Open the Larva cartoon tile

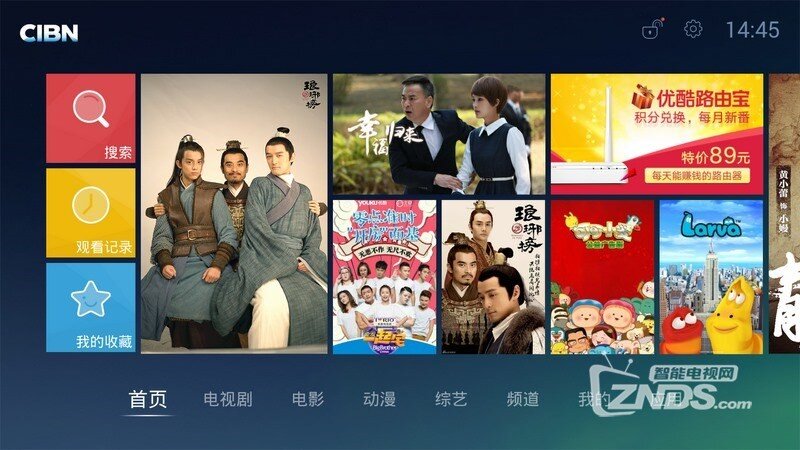click(711, 277)
